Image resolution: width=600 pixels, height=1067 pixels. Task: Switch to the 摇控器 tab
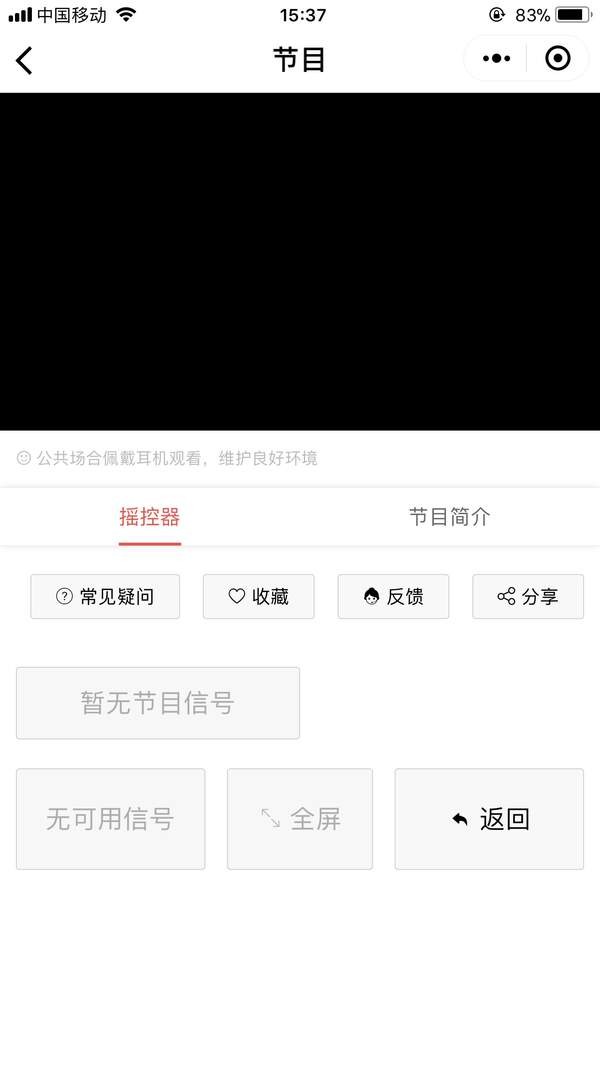click(x=150, y=517)
